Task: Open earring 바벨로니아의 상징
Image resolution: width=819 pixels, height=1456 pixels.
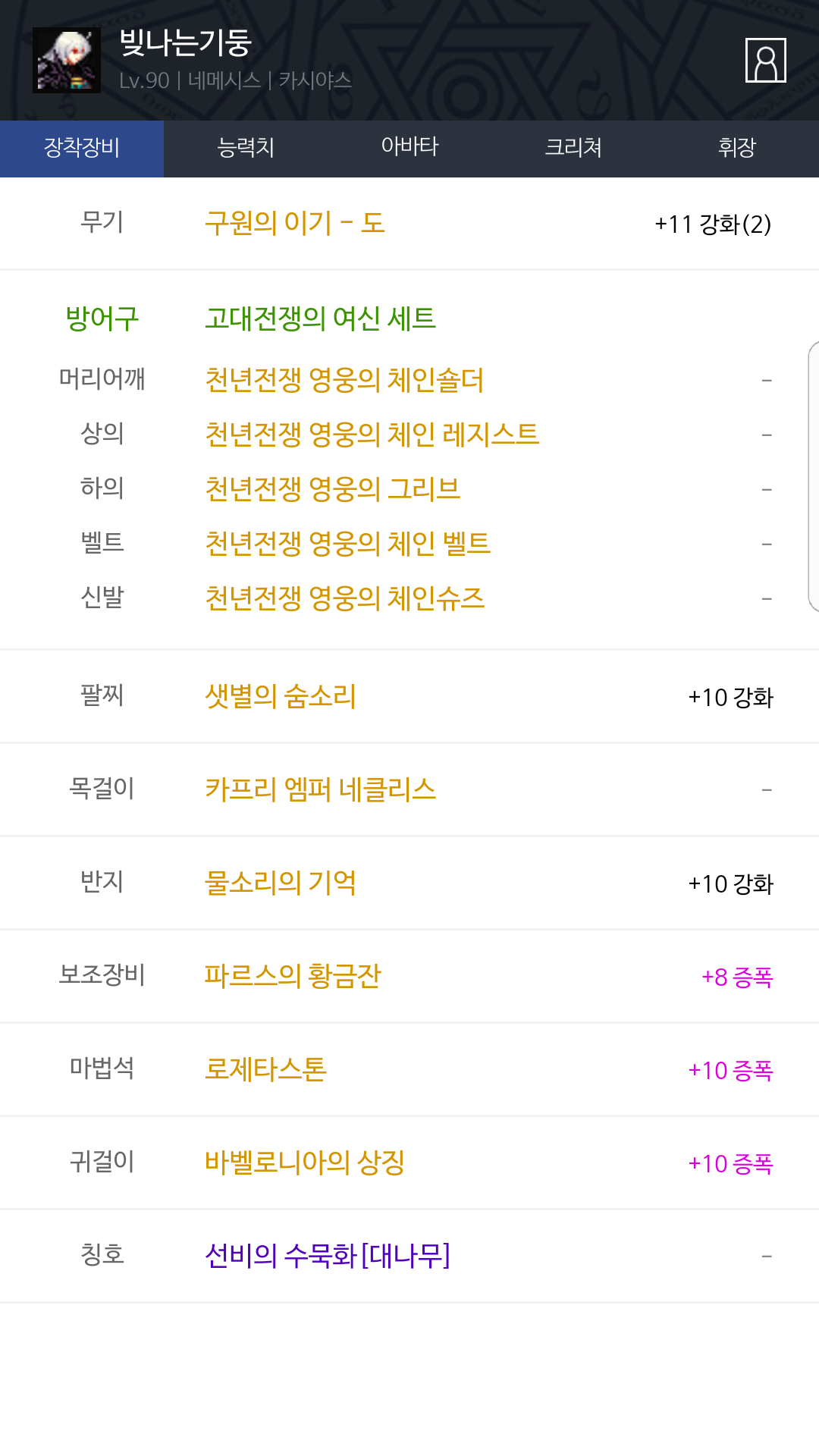Action: (x=304, y=1163)
